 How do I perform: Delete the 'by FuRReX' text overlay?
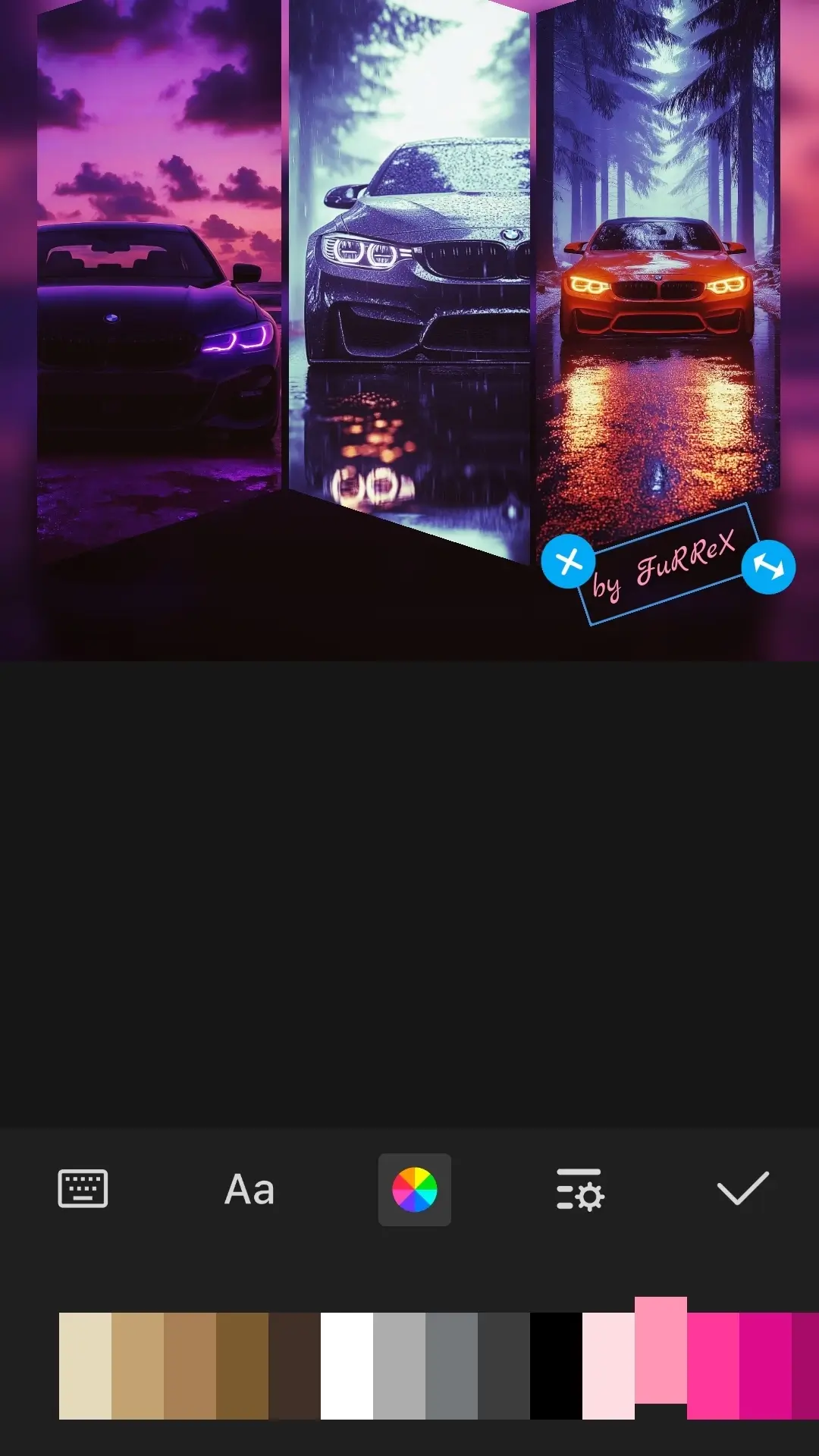(x=568, y=562)
